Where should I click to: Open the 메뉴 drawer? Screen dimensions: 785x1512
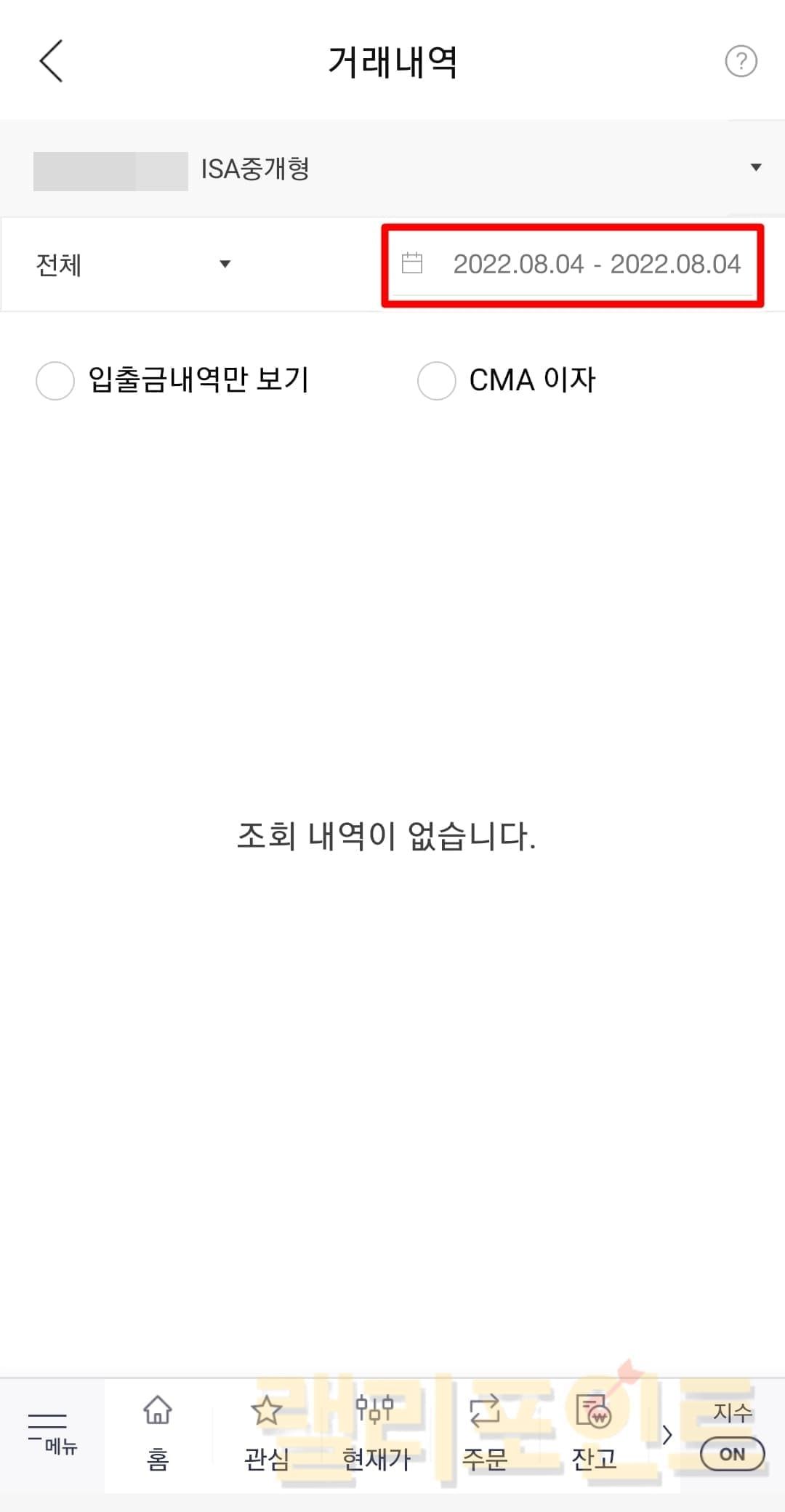tap(51, 1433)
